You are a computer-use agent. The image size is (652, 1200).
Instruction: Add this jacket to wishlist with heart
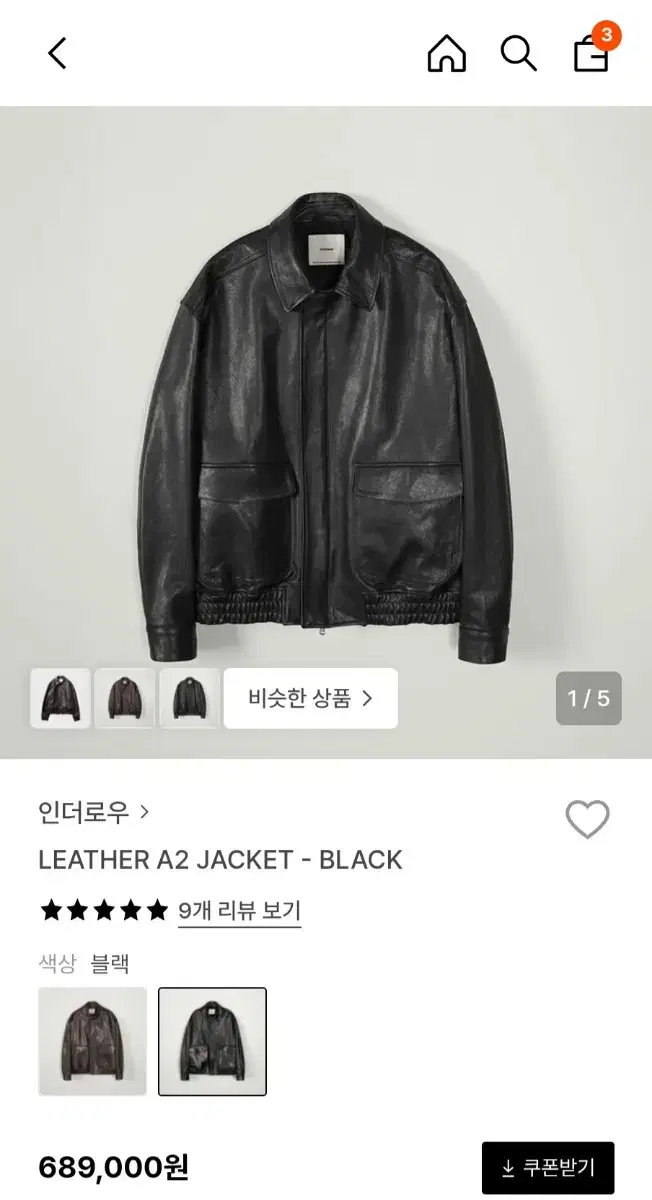click(587, 821)
